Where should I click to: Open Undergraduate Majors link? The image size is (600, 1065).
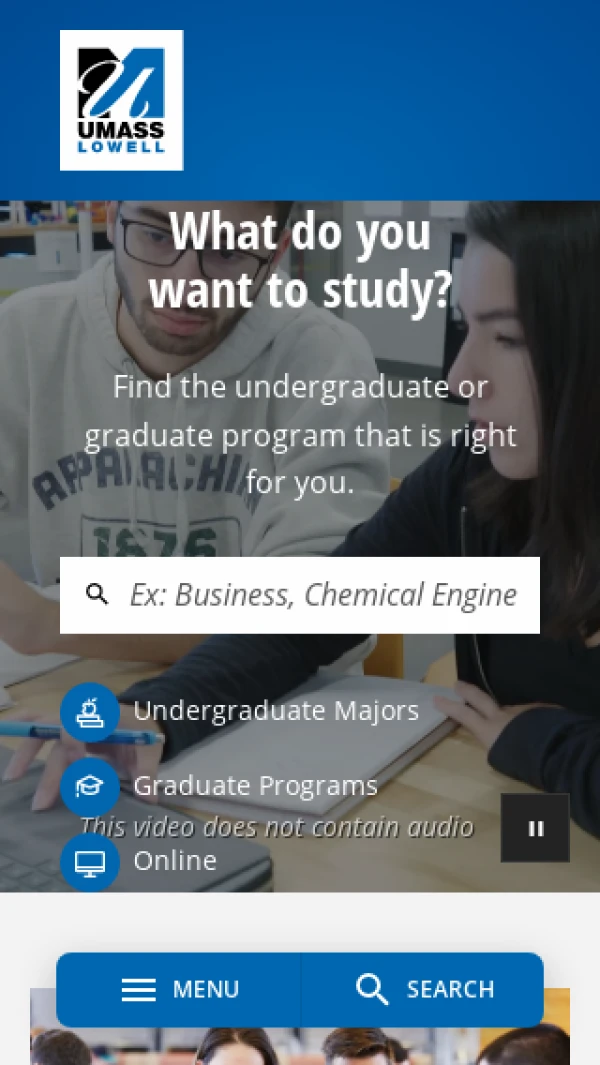pyautogui.click(x=275, y=711)
